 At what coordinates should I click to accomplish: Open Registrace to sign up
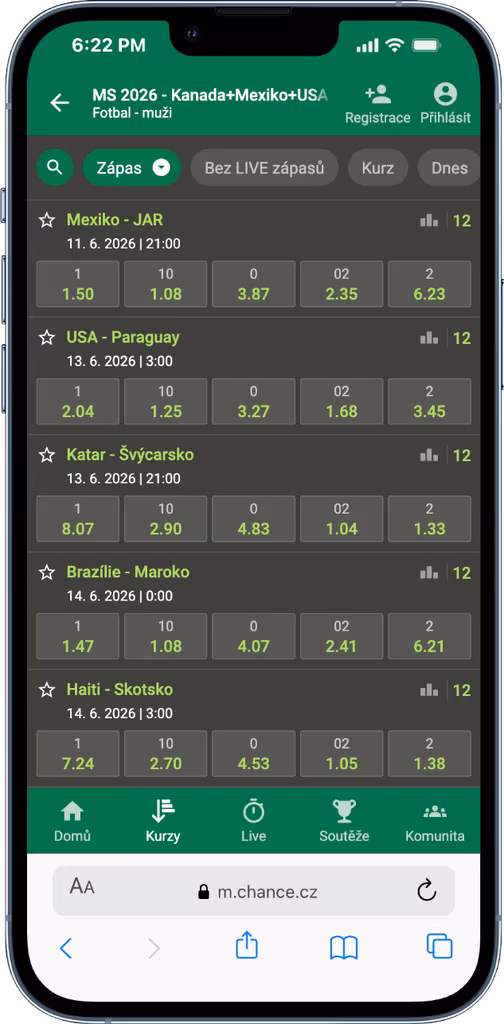pos(377,104)
